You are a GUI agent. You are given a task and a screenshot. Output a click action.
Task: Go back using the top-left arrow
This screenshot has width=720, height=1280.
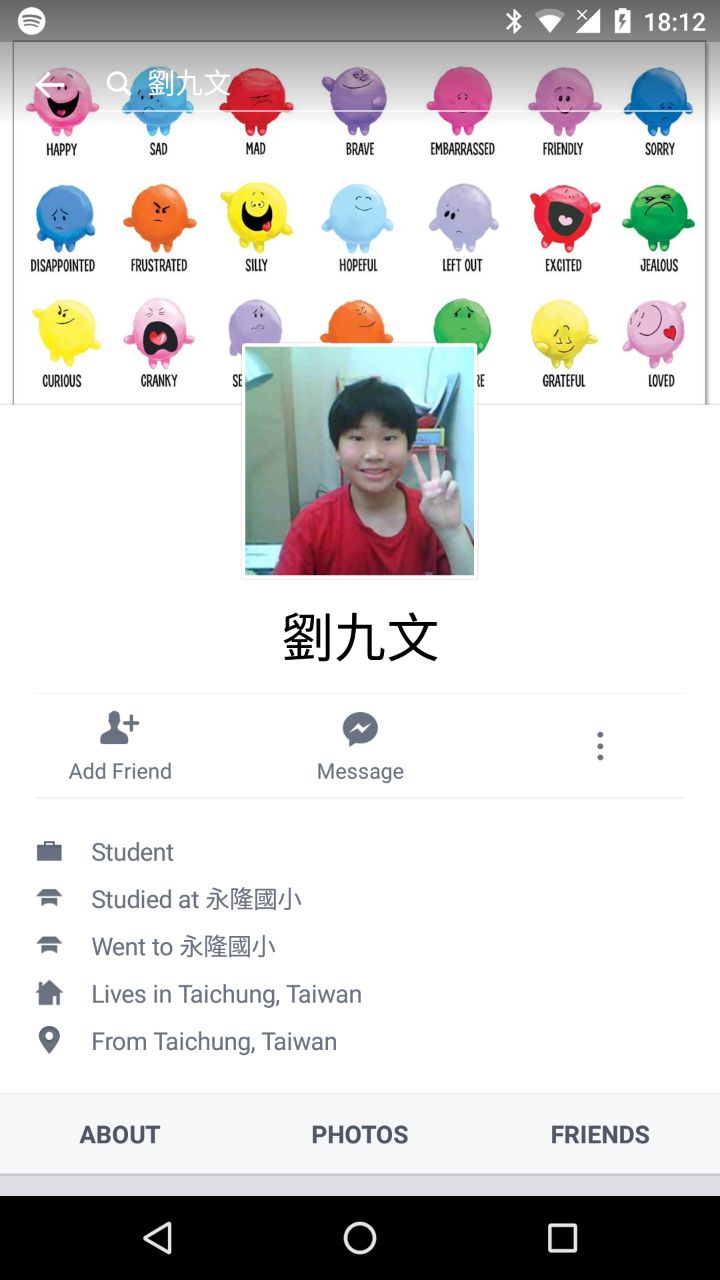tap(49, 84)
